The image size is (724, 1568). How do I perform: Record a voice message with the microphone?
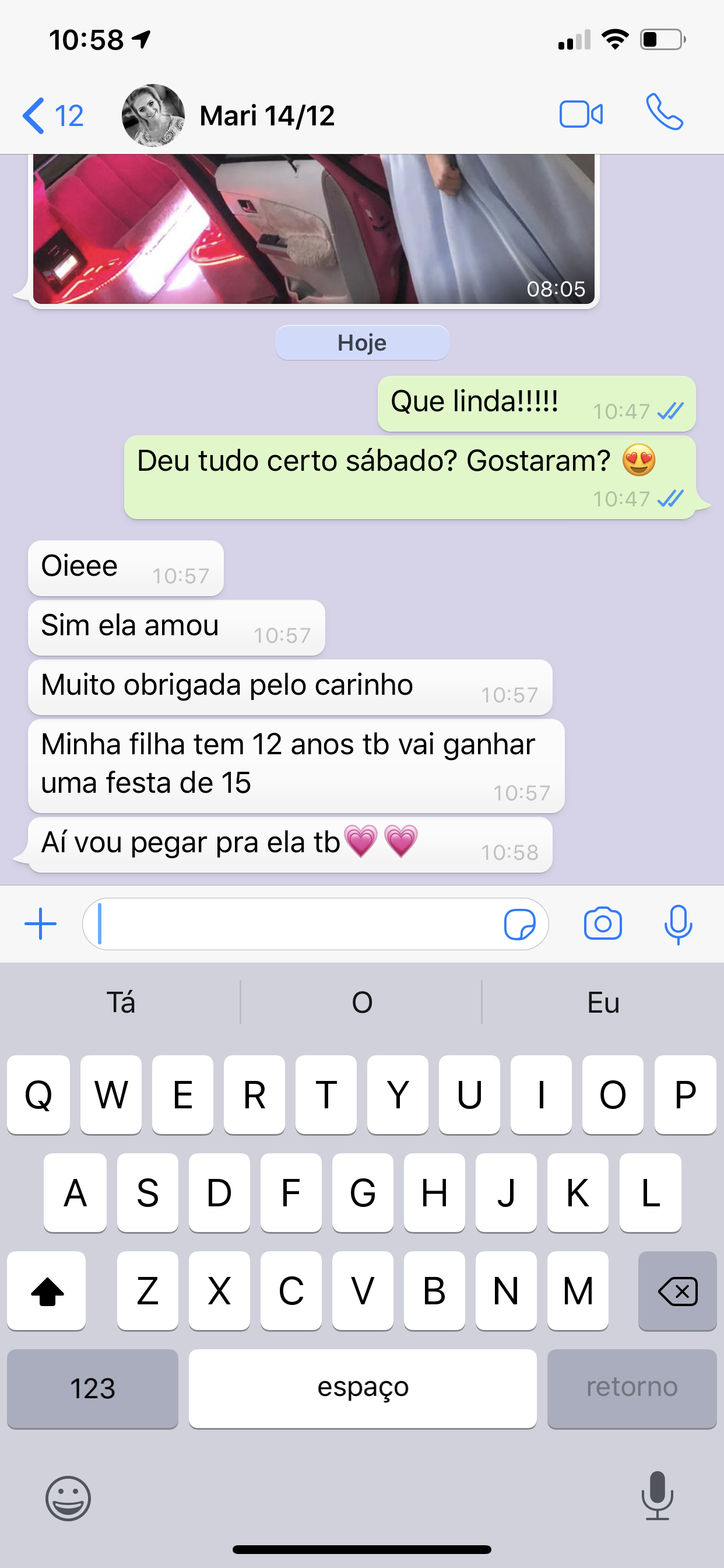click(x=679, y=923)
